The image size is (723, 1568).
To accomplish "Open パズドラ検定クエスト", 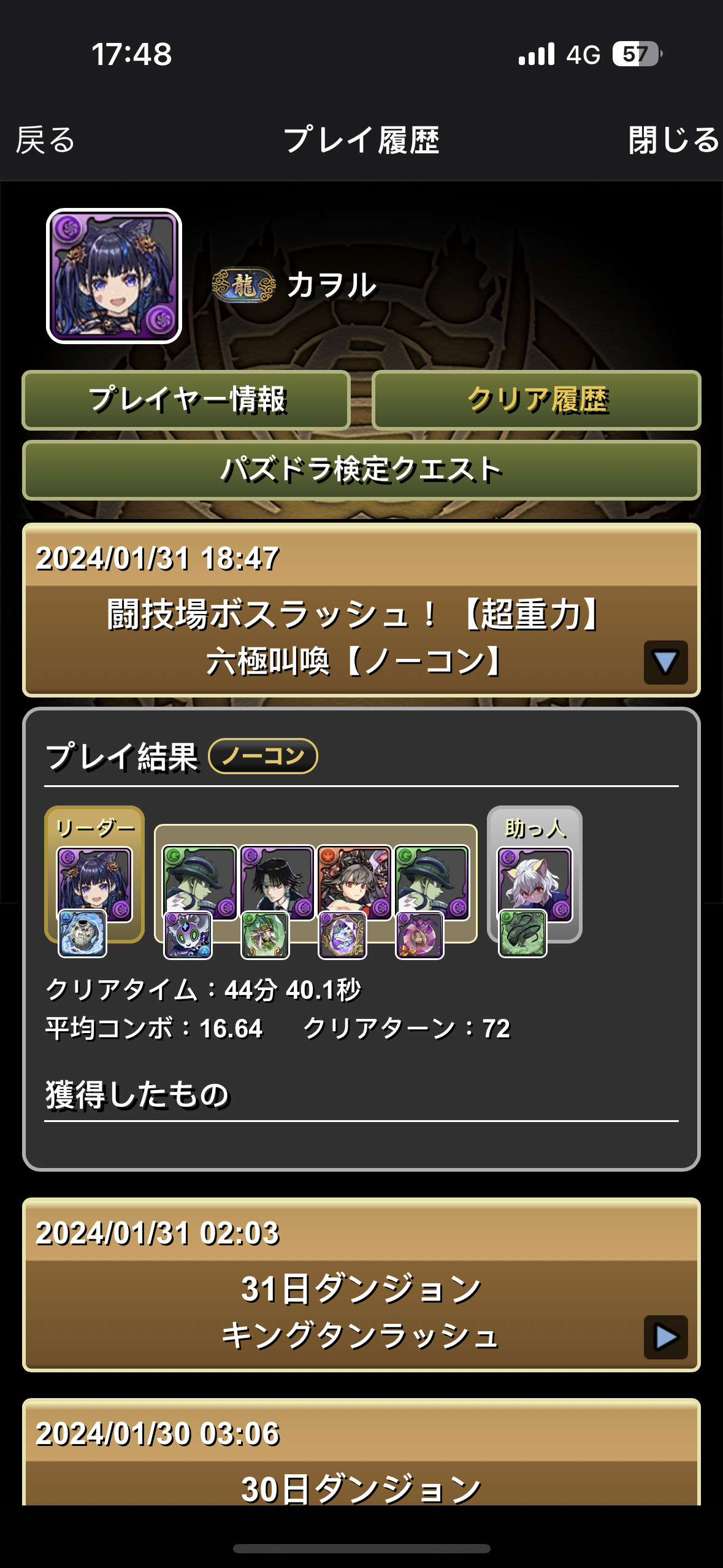I will pos(361,470).
